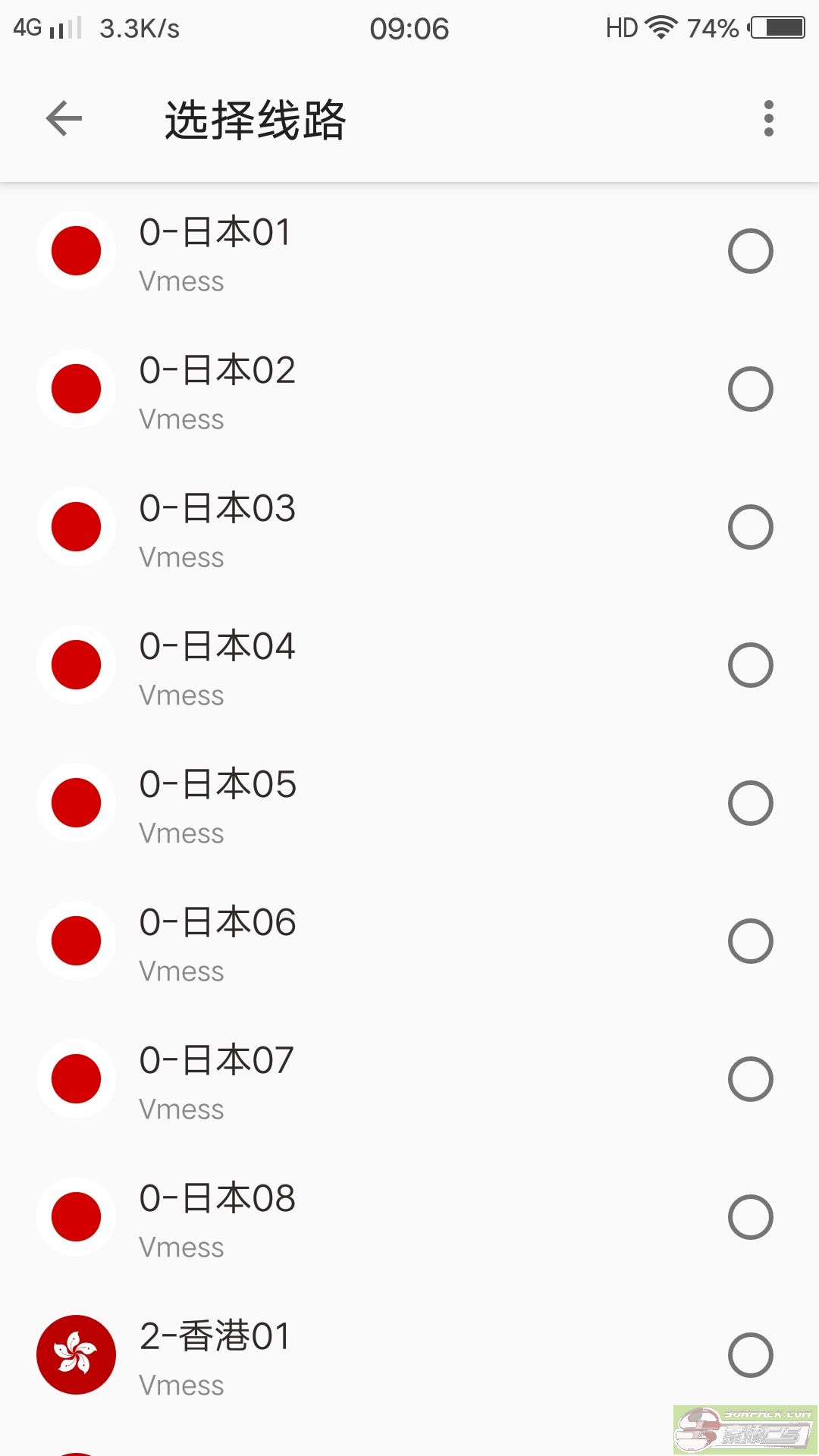
Task: Switch to the 0-日本05 route
Action: point(409,803)
